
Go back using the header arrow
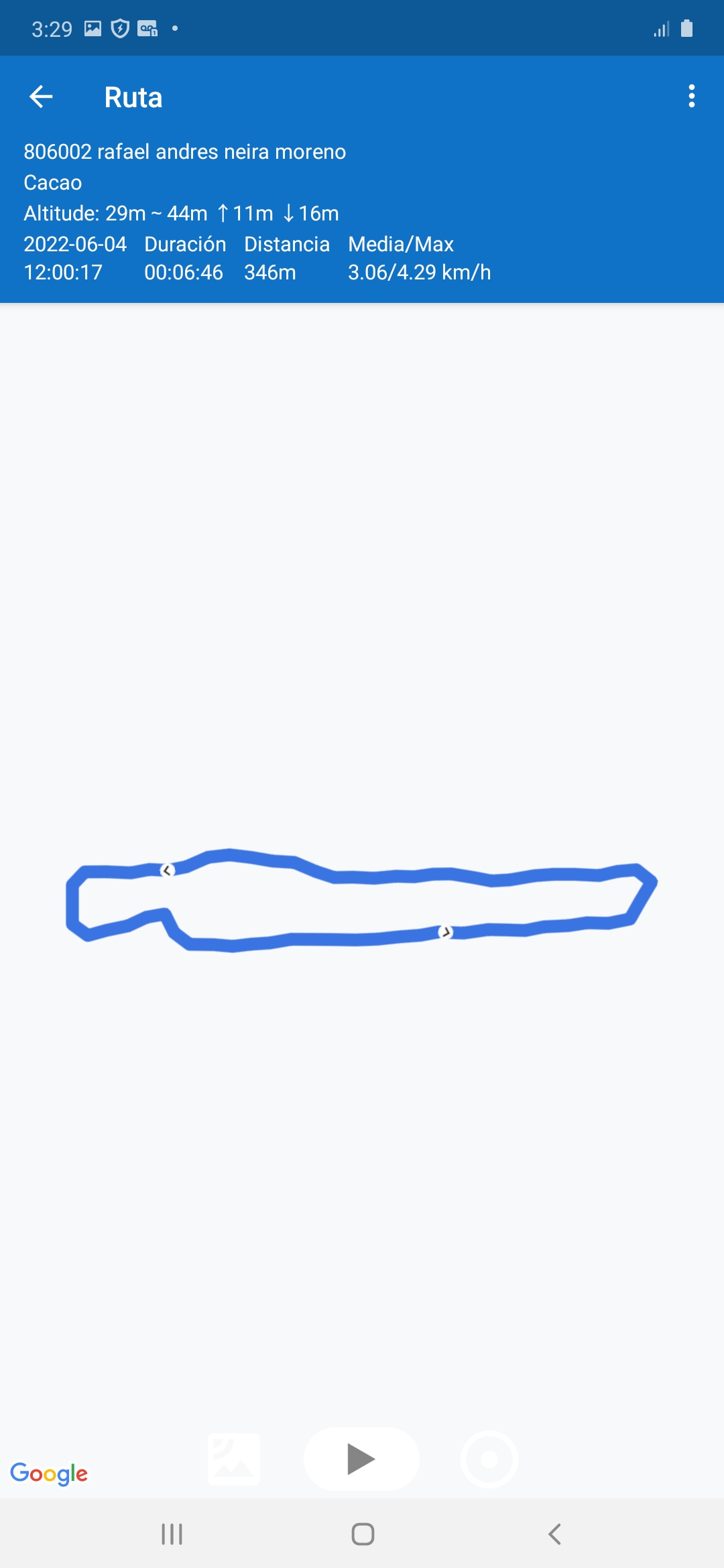41,97
